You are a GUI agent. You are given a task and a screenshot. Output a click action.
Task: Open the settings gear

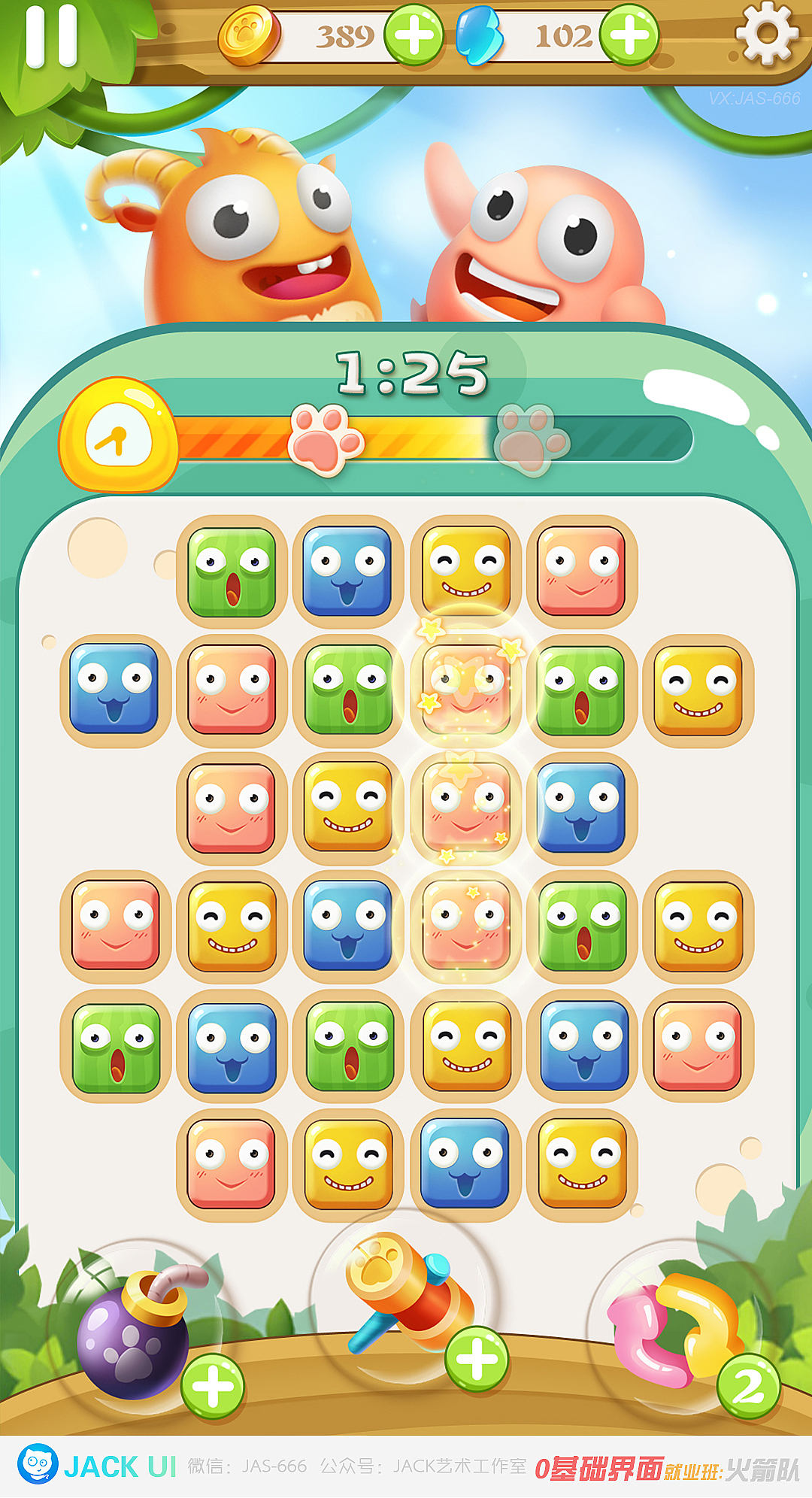(x=765, y=33)
